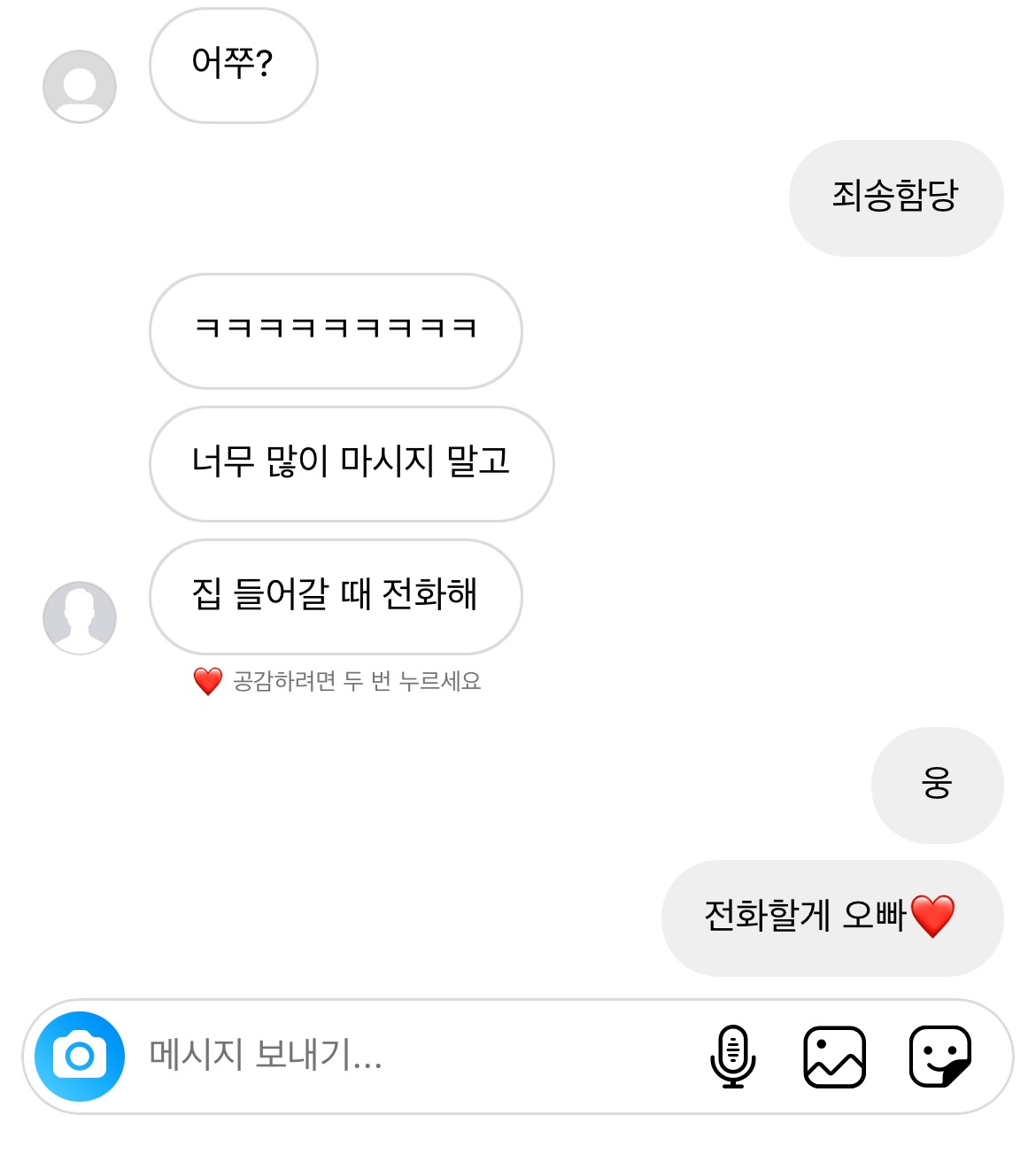
Task: Open the sticker picker
Action: click(x=940, y=1056)
